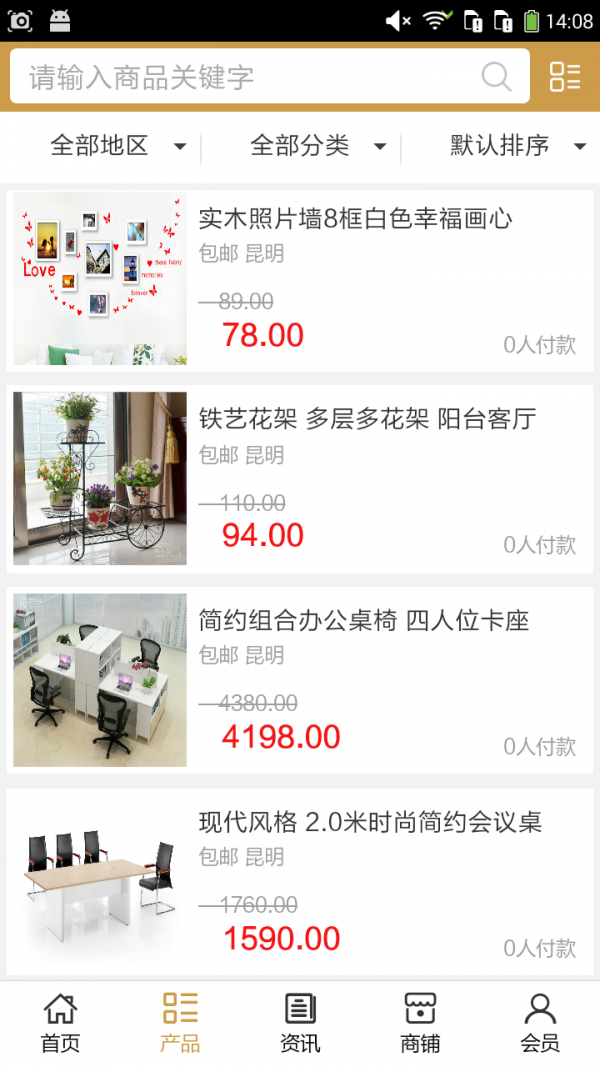Switch to the 产品 tab
The height and width of the screenshot is (1067, 600).
180,1023
